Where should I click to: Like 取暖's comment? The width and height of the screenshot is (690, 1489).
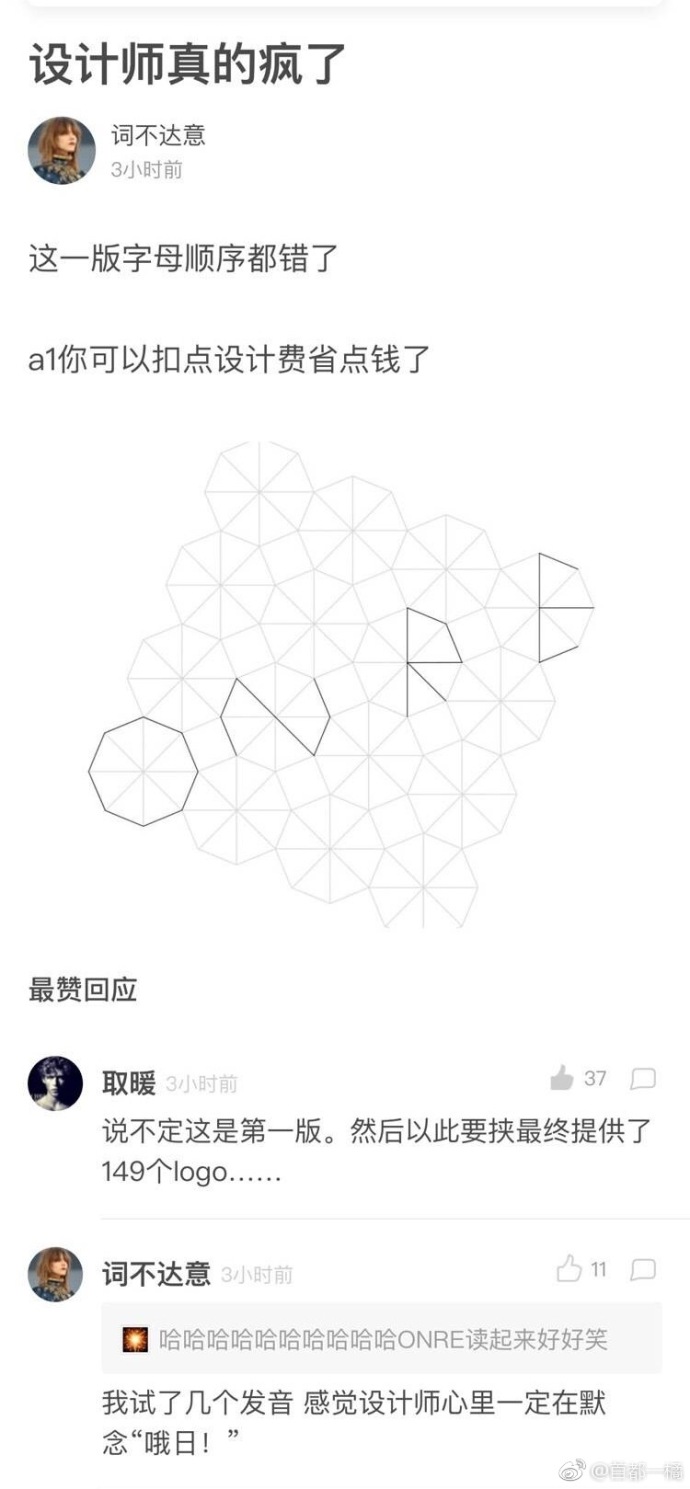pyautogui.click(x=562, y=1078)
